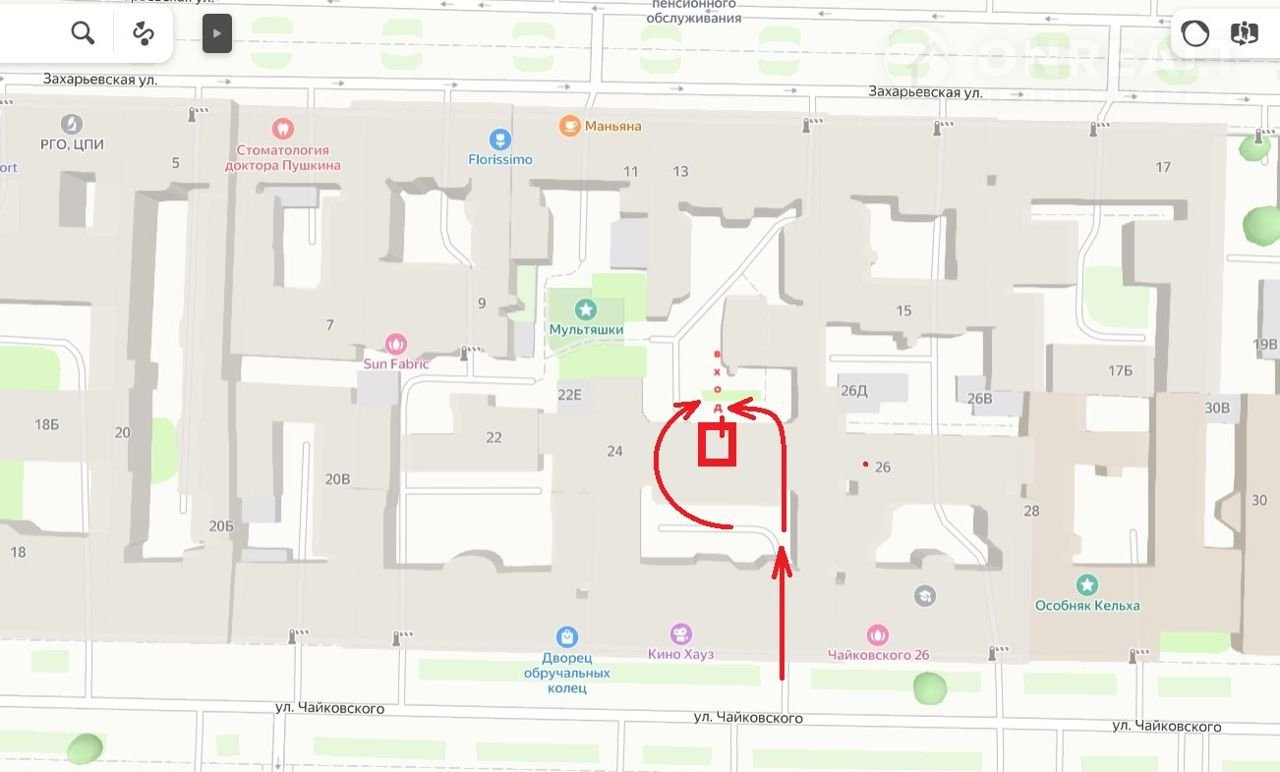Open the Мультяшки place marker
The height and width of the screenshot is (772, 1280).
coord(586,310)
